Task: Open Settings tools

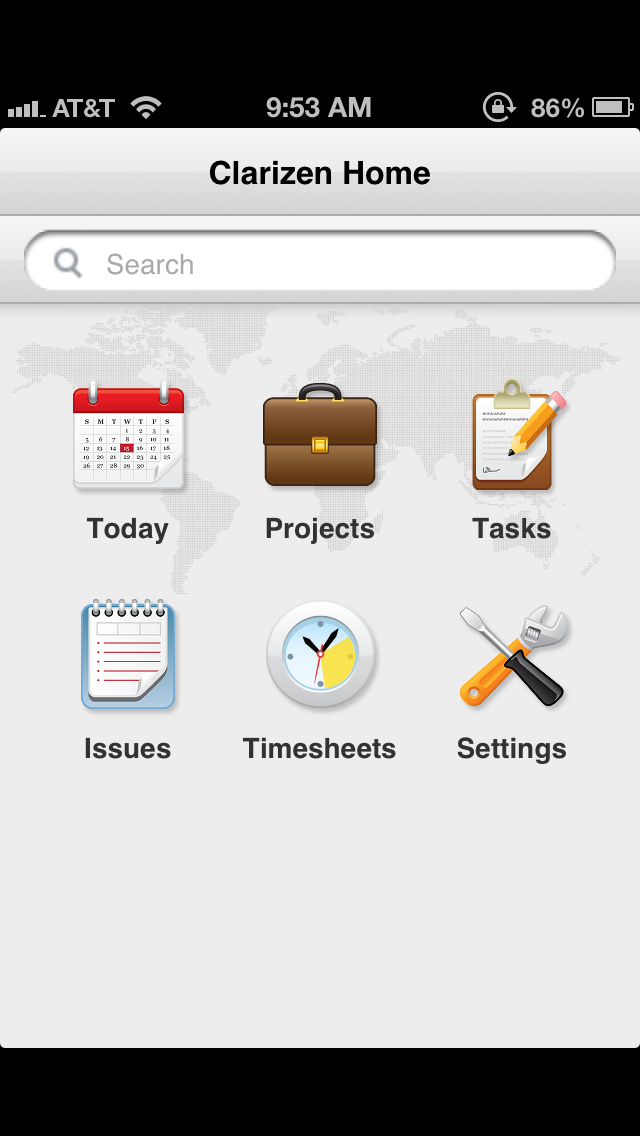Action: [x=512, y=656]
